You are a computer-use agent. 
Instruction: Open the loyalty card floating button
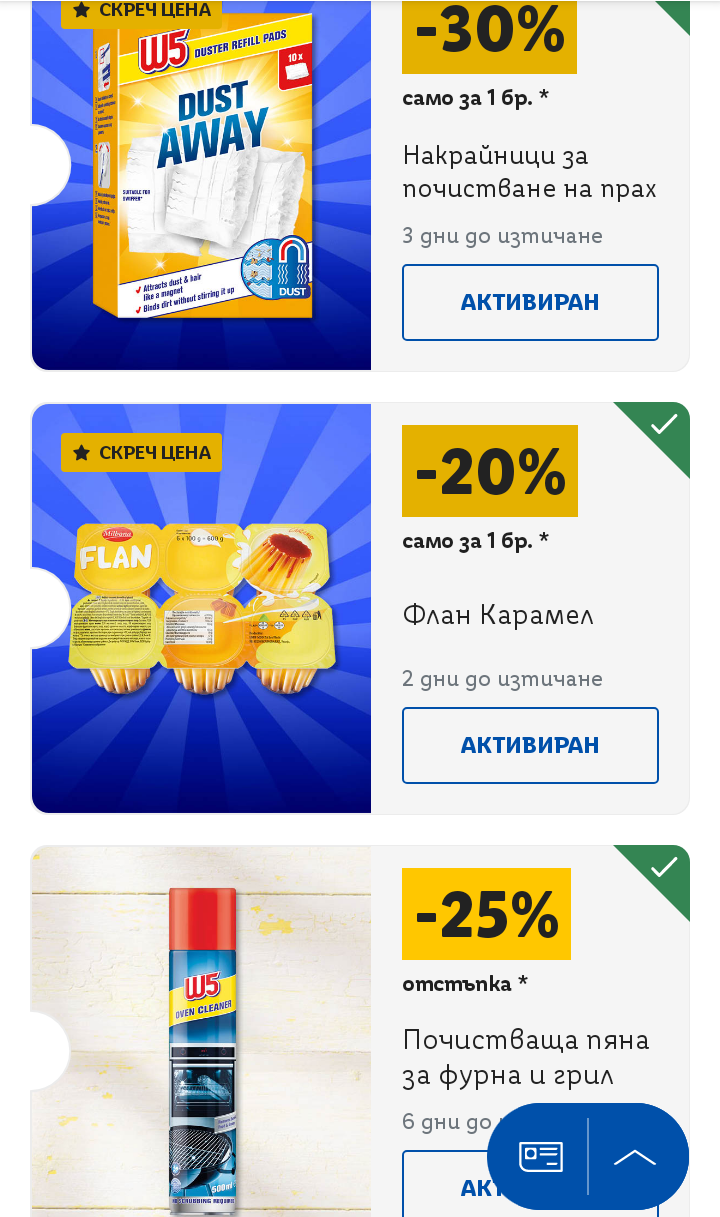point(540,1157)
